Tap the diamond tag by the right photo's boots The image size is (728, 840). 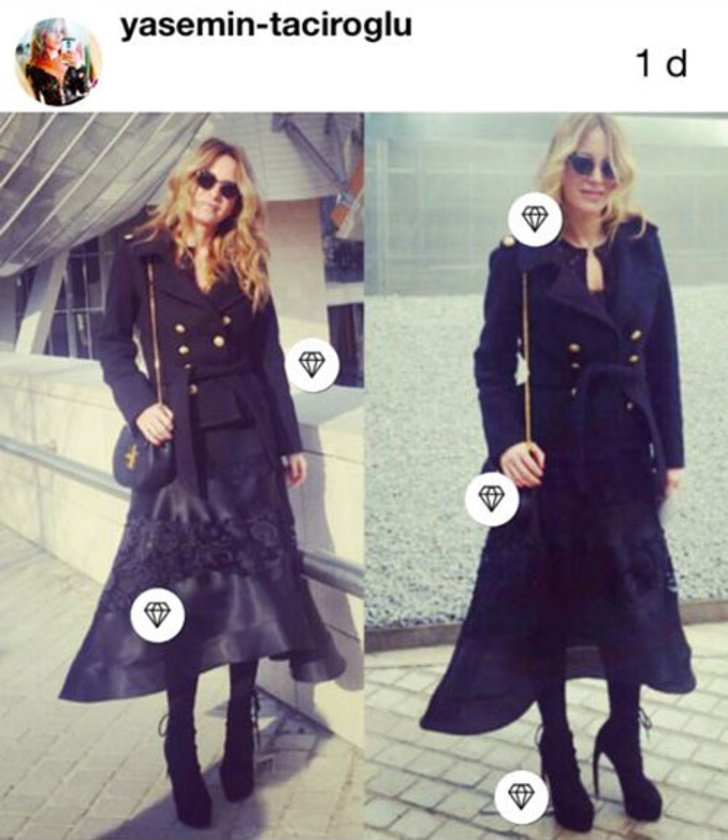pos(521,796)
